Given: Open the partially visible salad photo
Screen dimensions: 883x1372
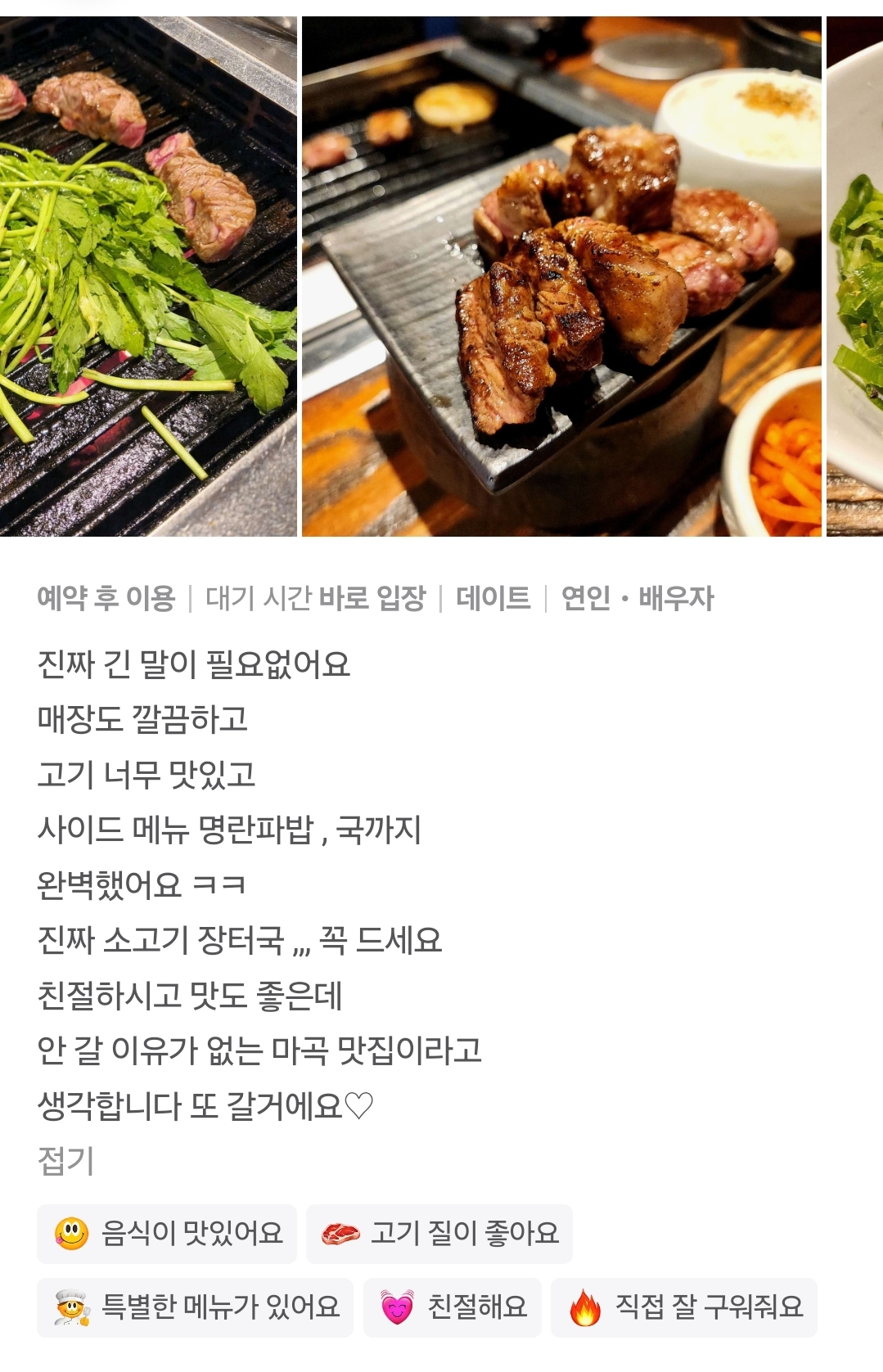Looking at the screenshot, I should point(855,277).
